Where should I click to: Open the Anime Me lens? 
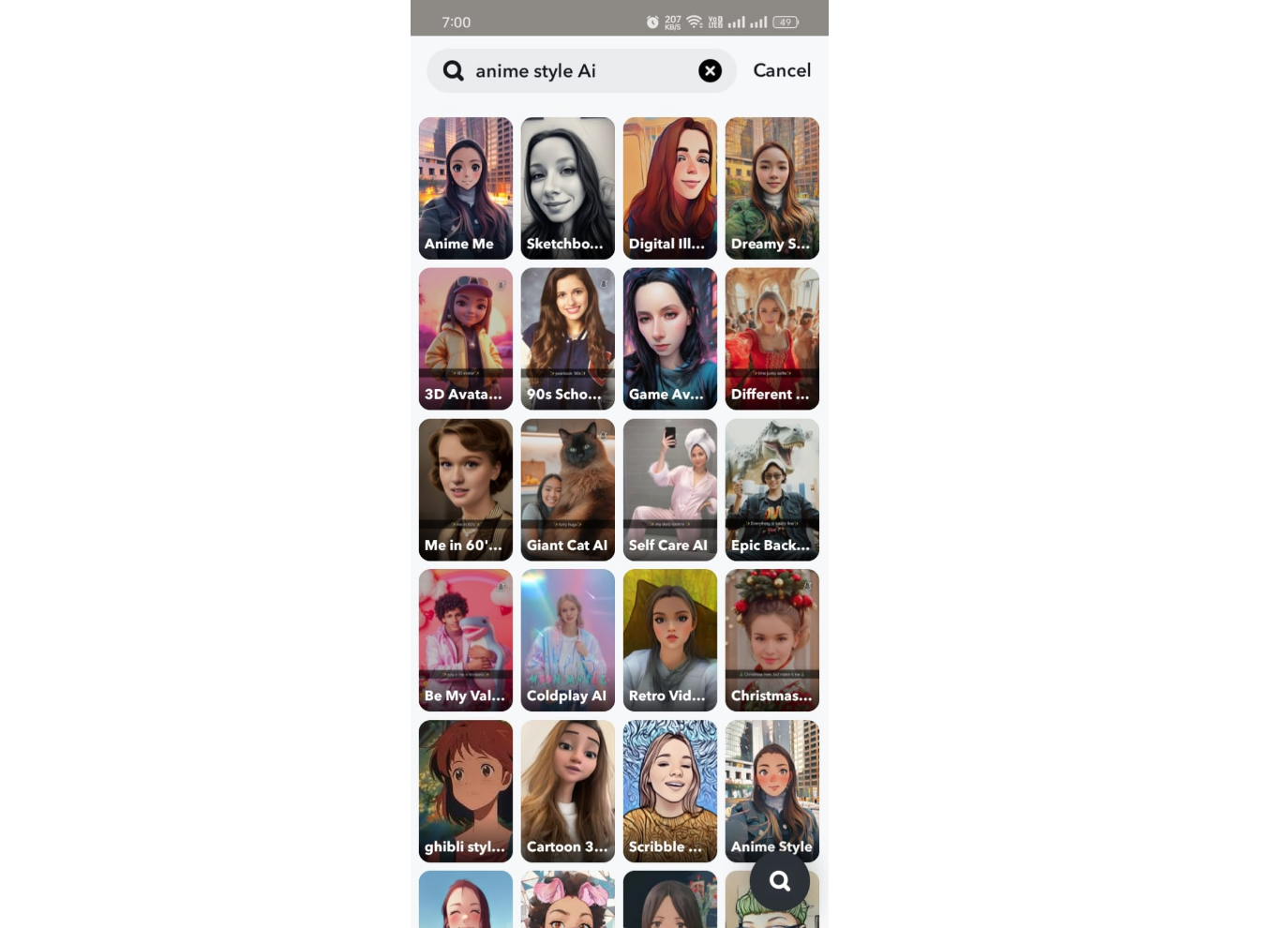pos(465,187)
